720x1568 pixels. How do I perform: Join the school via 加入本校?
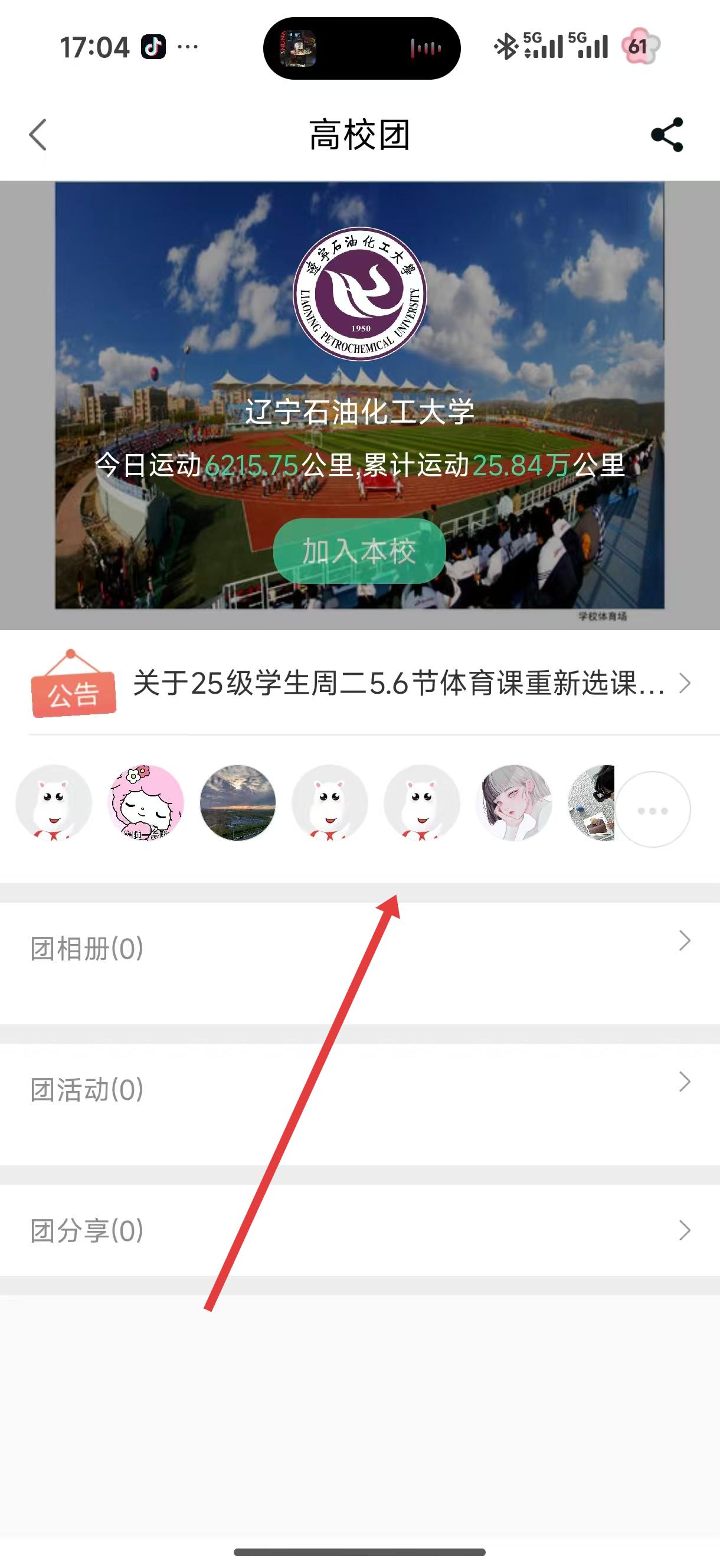(359, 551)
